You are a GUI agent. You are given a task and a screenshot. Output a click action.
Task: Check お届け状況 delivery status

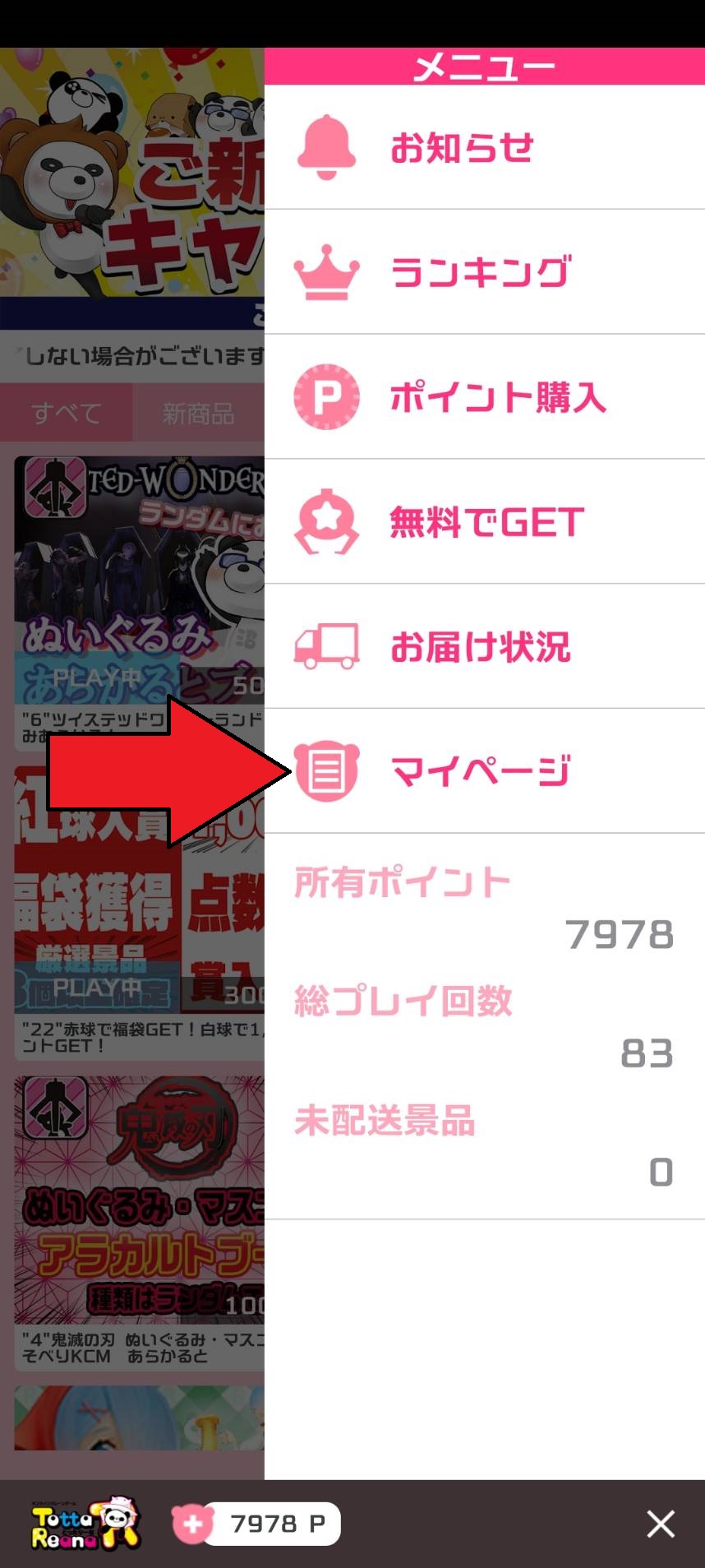485,647
